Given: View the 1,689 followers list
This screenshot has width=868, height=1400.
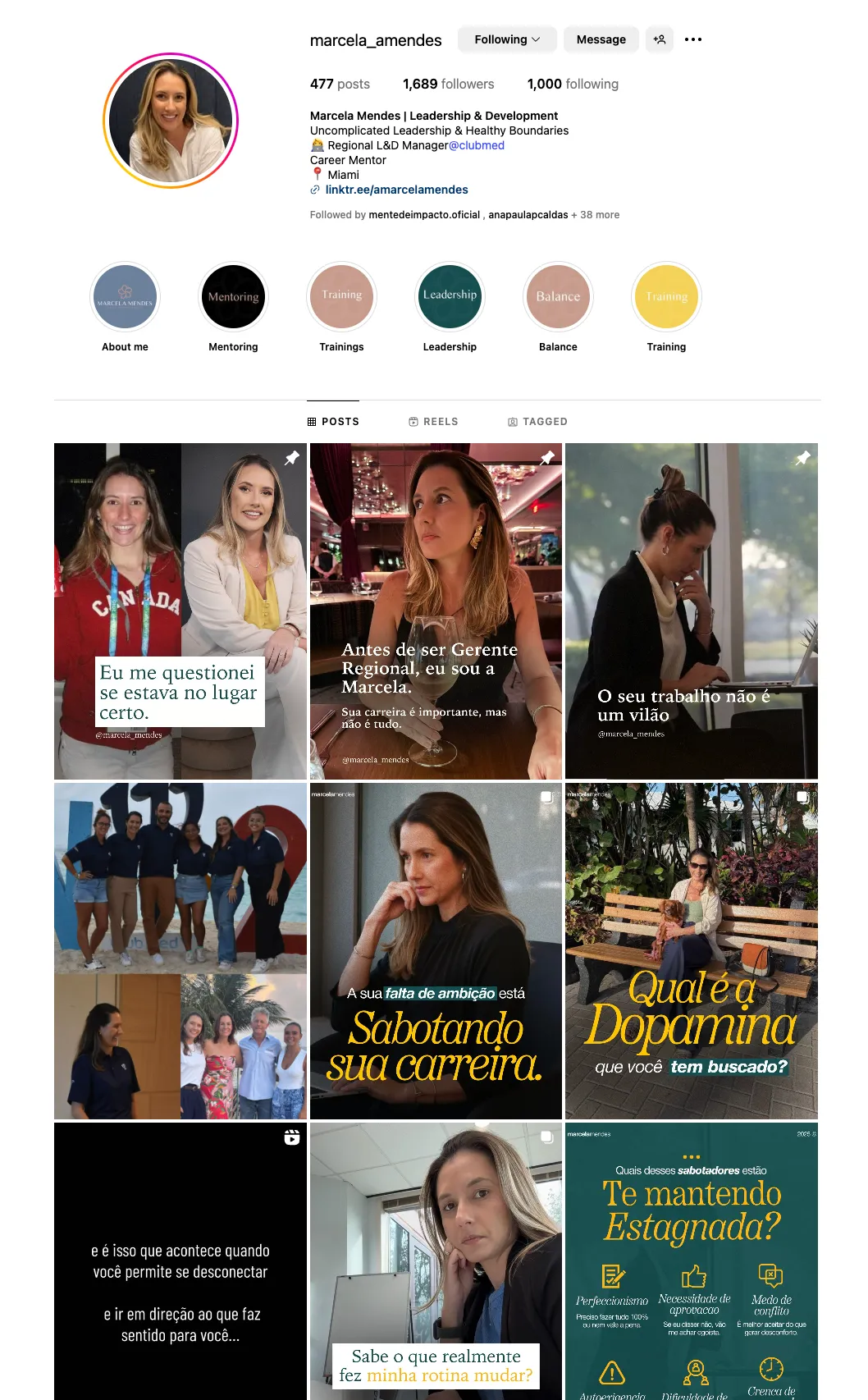Looking at the screenshot, I should [448, 84].
